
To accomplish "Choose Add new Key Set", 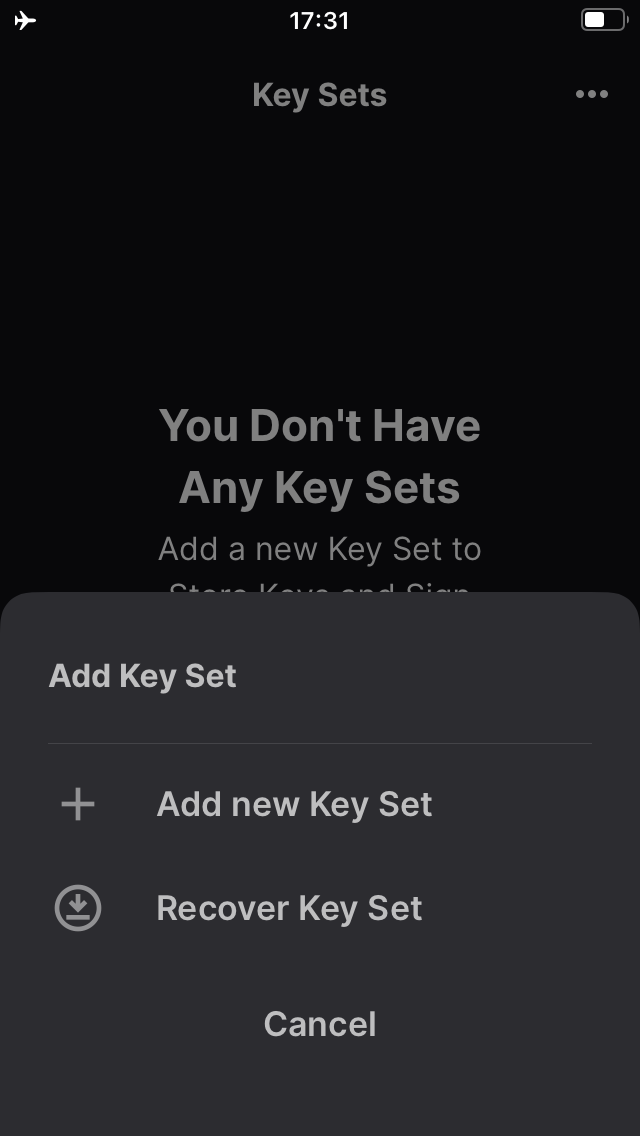I will point(320,804).
